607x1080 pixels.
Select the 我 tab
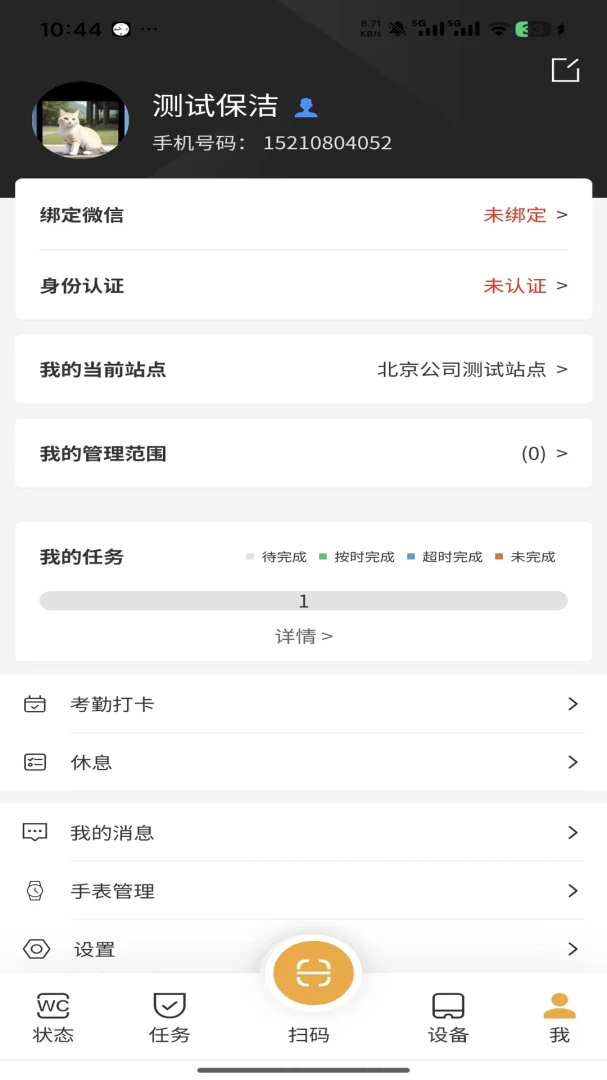pyautogui.click(x=559, y=1017)
